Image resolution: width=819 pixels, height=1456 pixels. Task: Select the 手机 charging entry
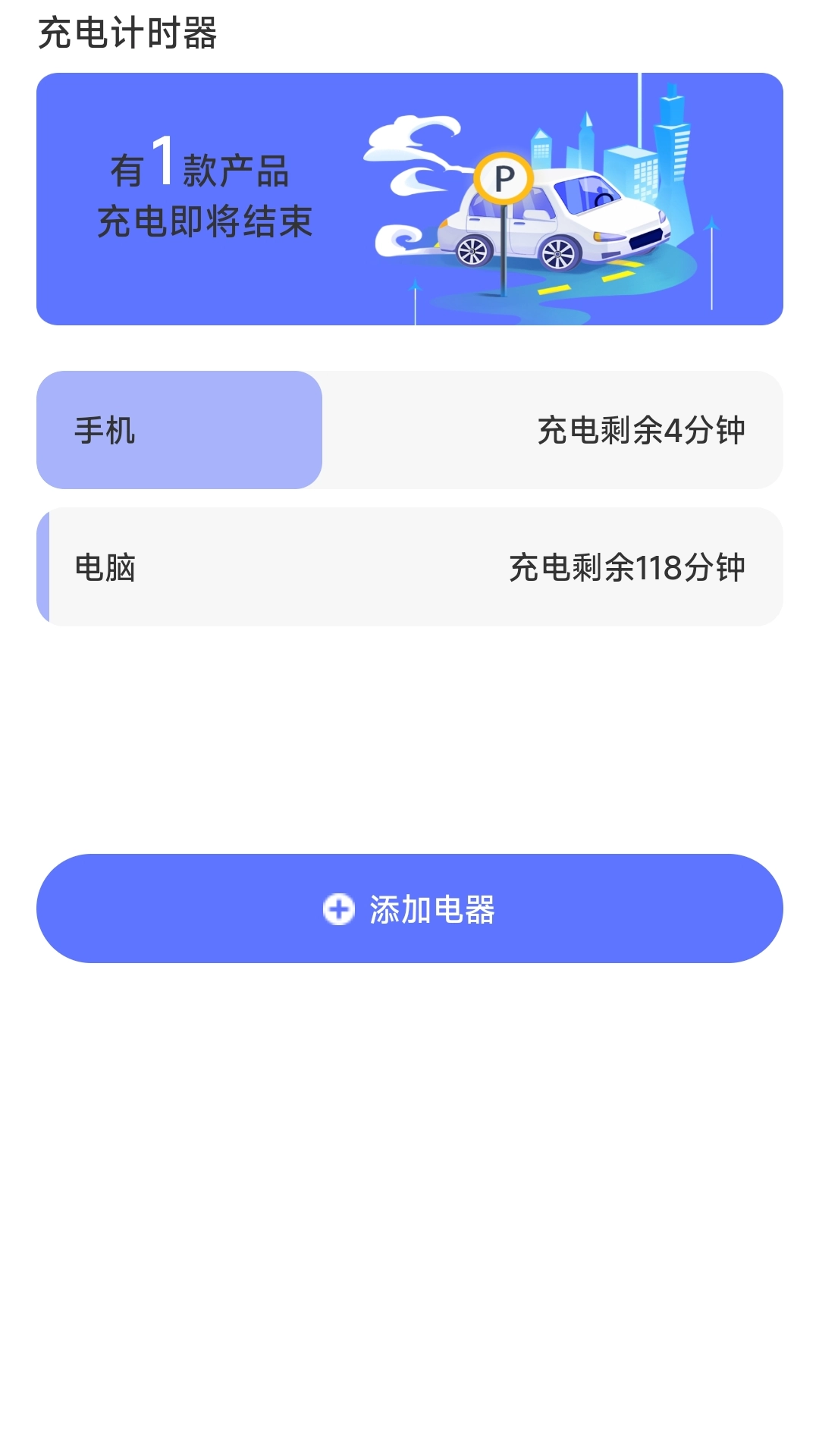(x=409, y=428)
